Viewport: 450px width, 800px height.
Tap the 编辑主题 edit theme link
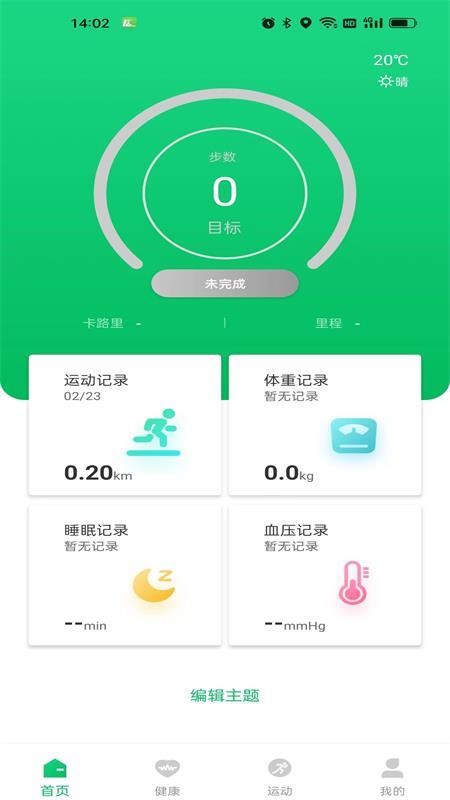[x=225, y=695]
